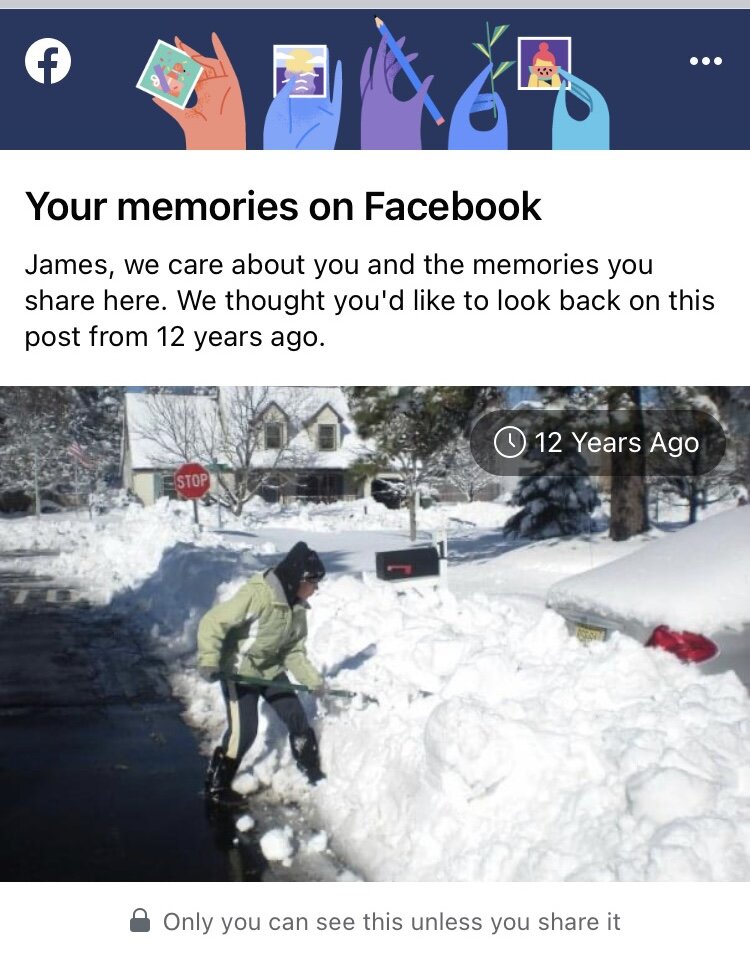The image size is (750, 960).
Task: Open the three-dot overflow menu
Action: click(x=705, y=61)
